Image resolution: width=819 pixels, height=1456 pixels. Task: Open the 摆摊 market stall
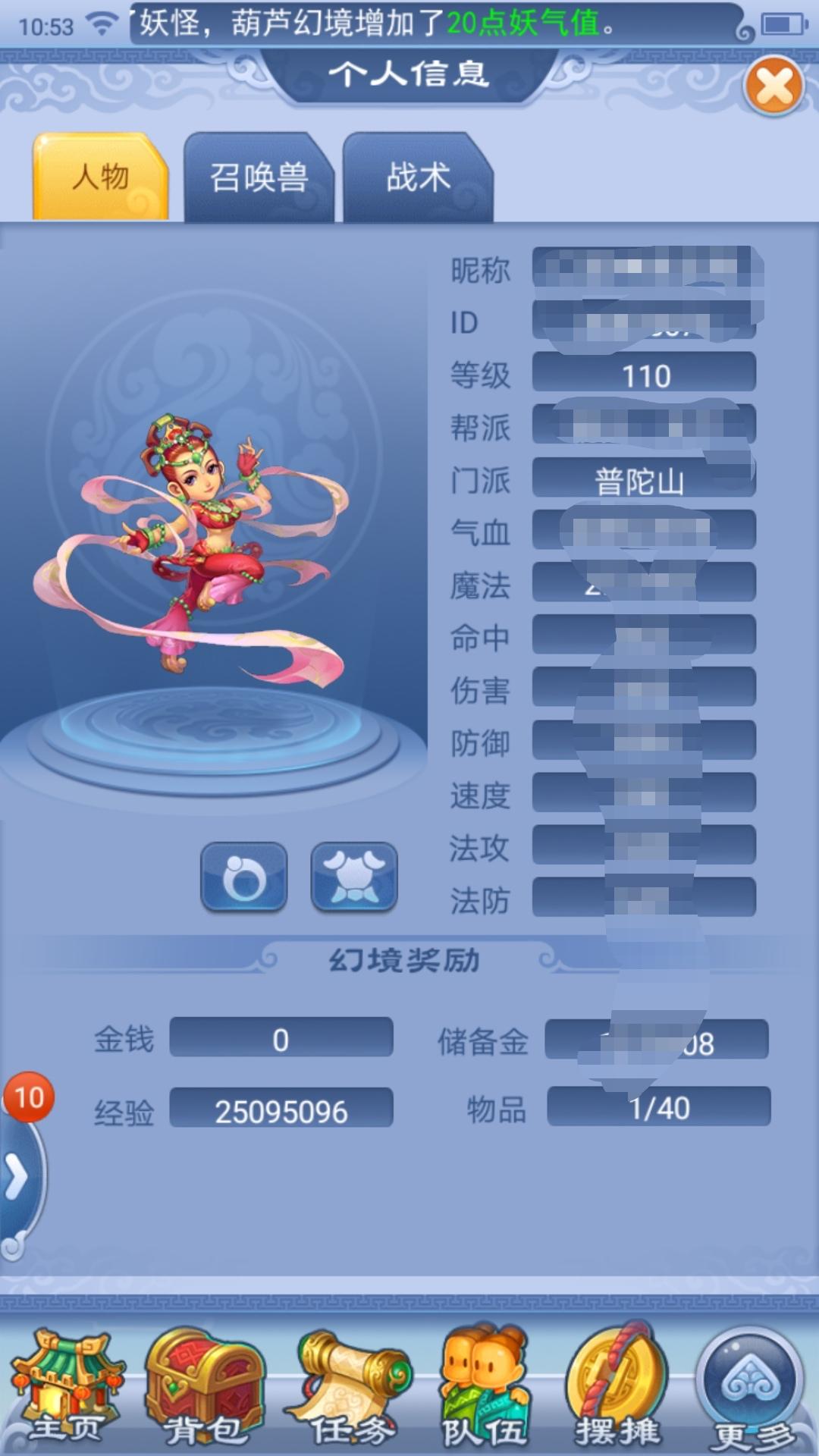coord(617,1388)
